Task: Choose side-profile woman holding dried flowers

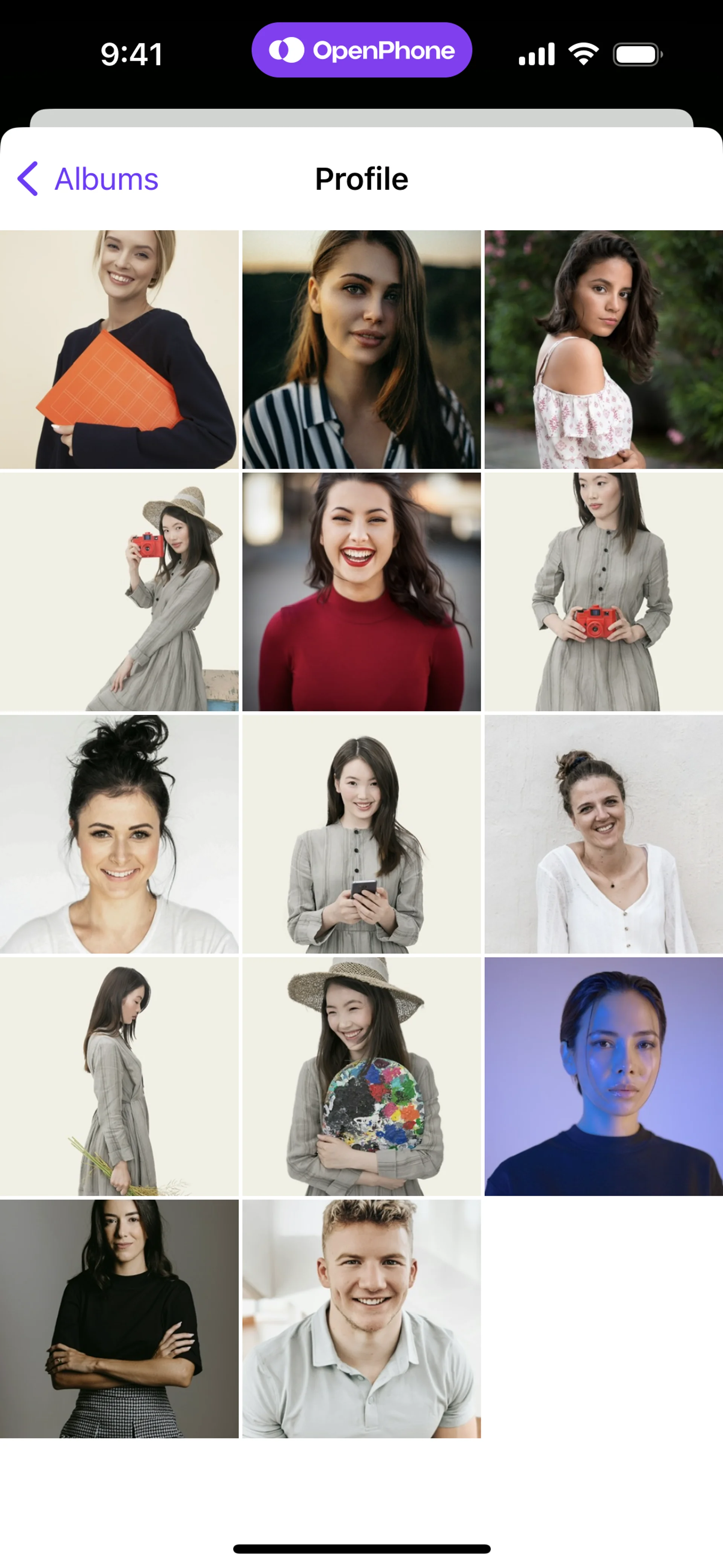Action: pyautogui.click(x=119, y=1076)
